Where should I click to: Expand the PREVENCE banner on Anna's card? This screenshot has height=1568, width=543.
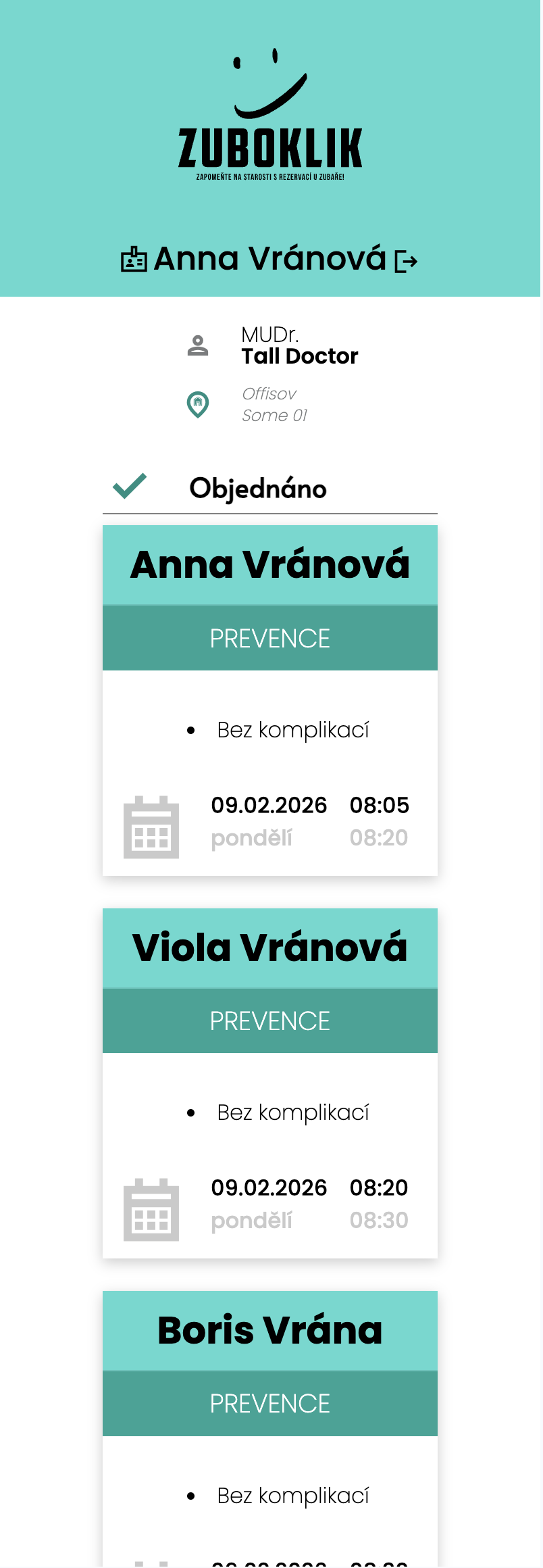point(270,637)
